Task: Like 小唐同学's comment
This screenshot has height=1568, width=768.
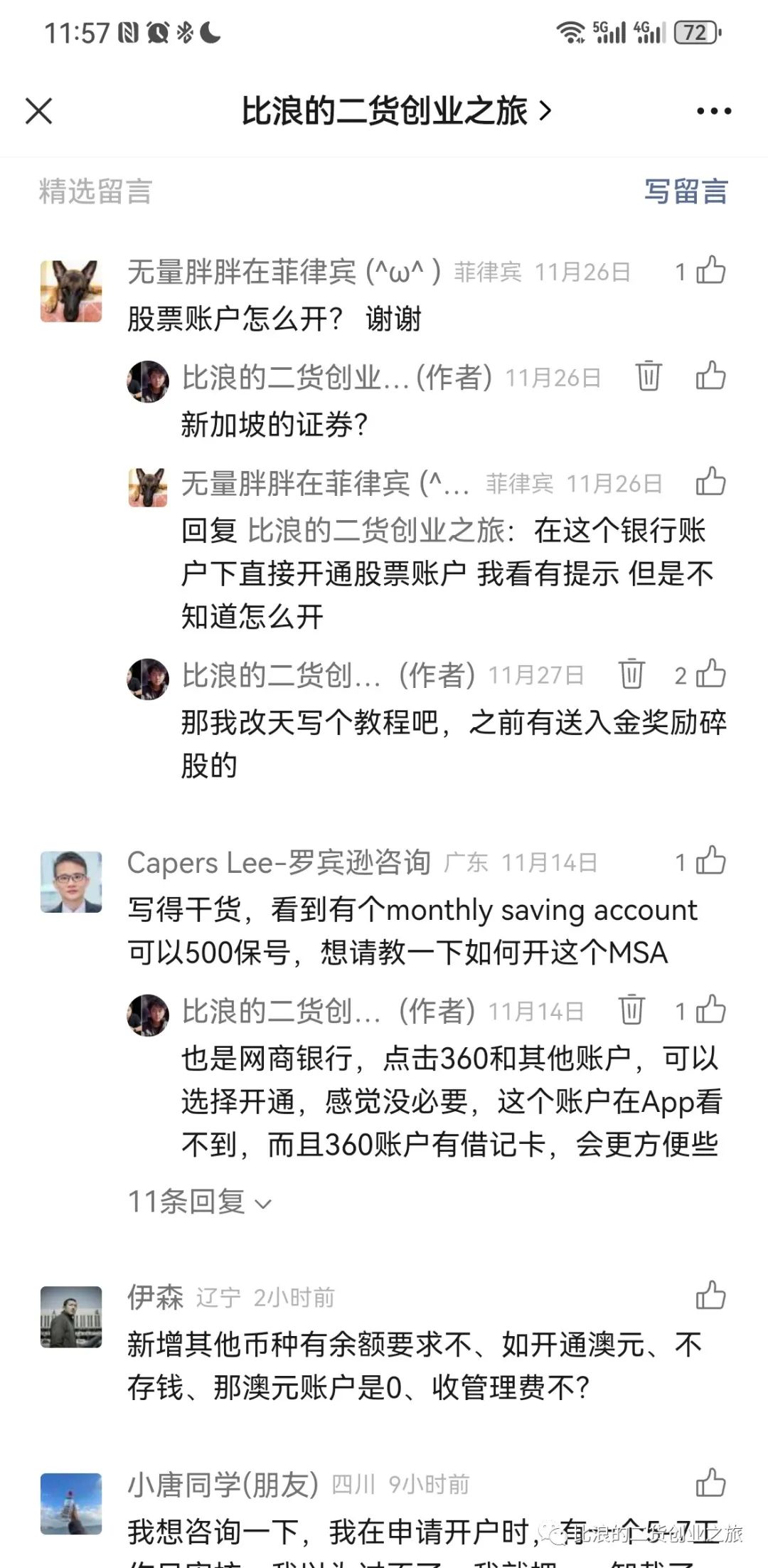Action: (710, 1483)
